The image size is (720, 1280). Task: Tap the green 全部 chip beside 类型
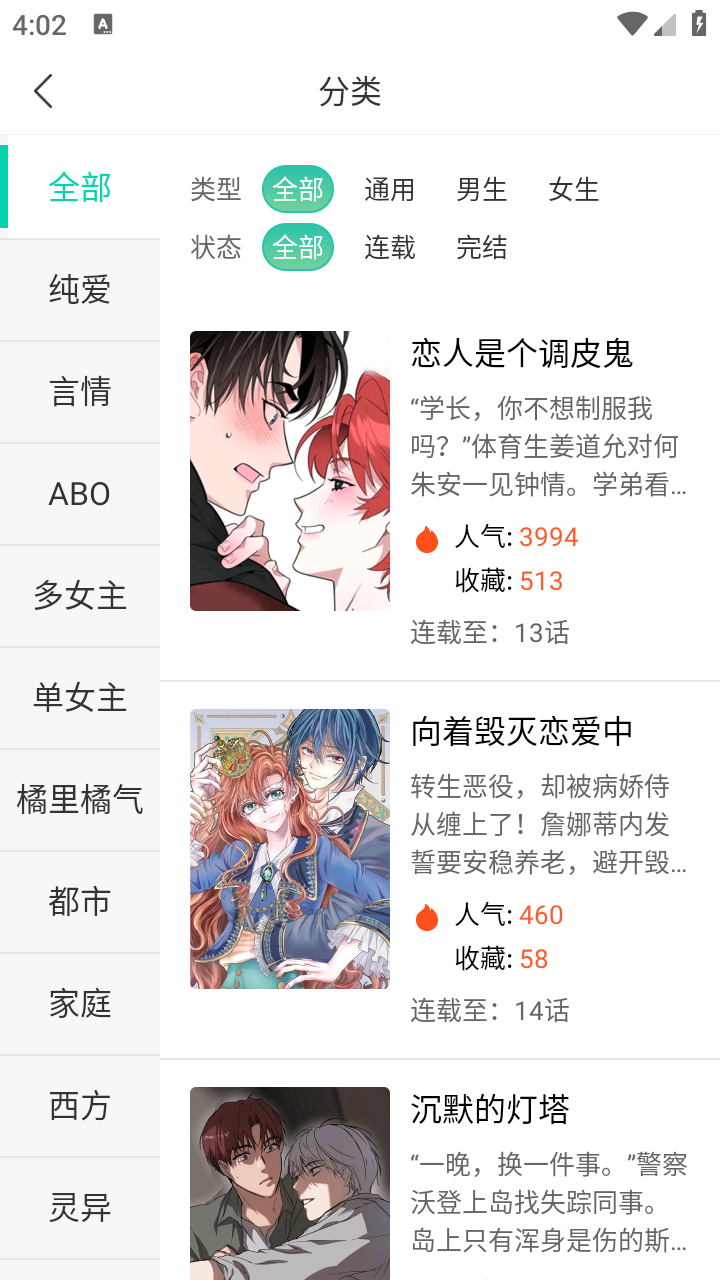pos(297,190)
